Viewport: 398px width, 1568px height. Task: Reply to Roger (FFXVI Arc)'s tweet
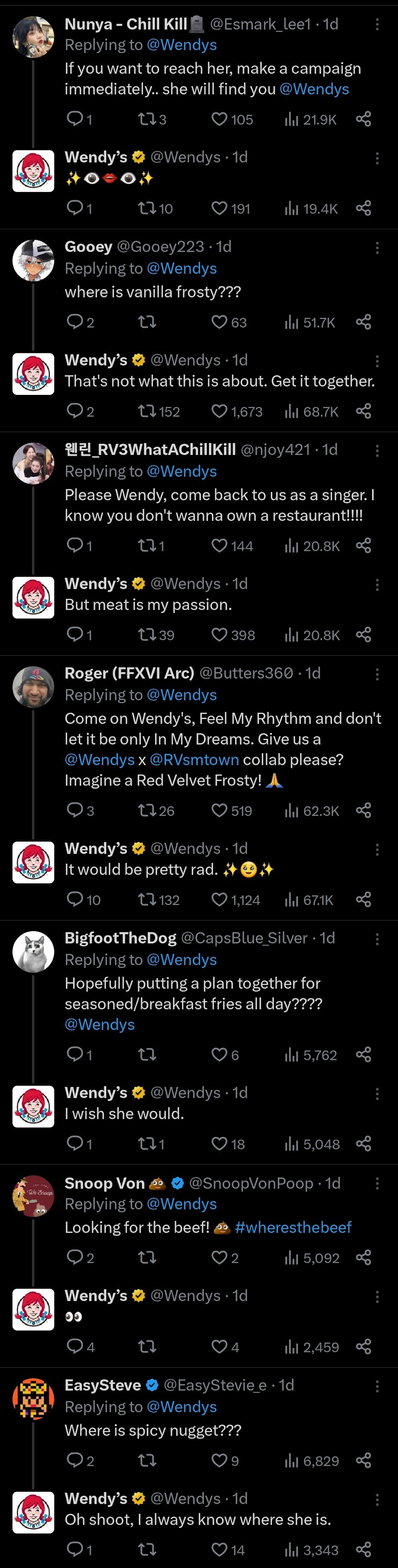pos(75,810)
